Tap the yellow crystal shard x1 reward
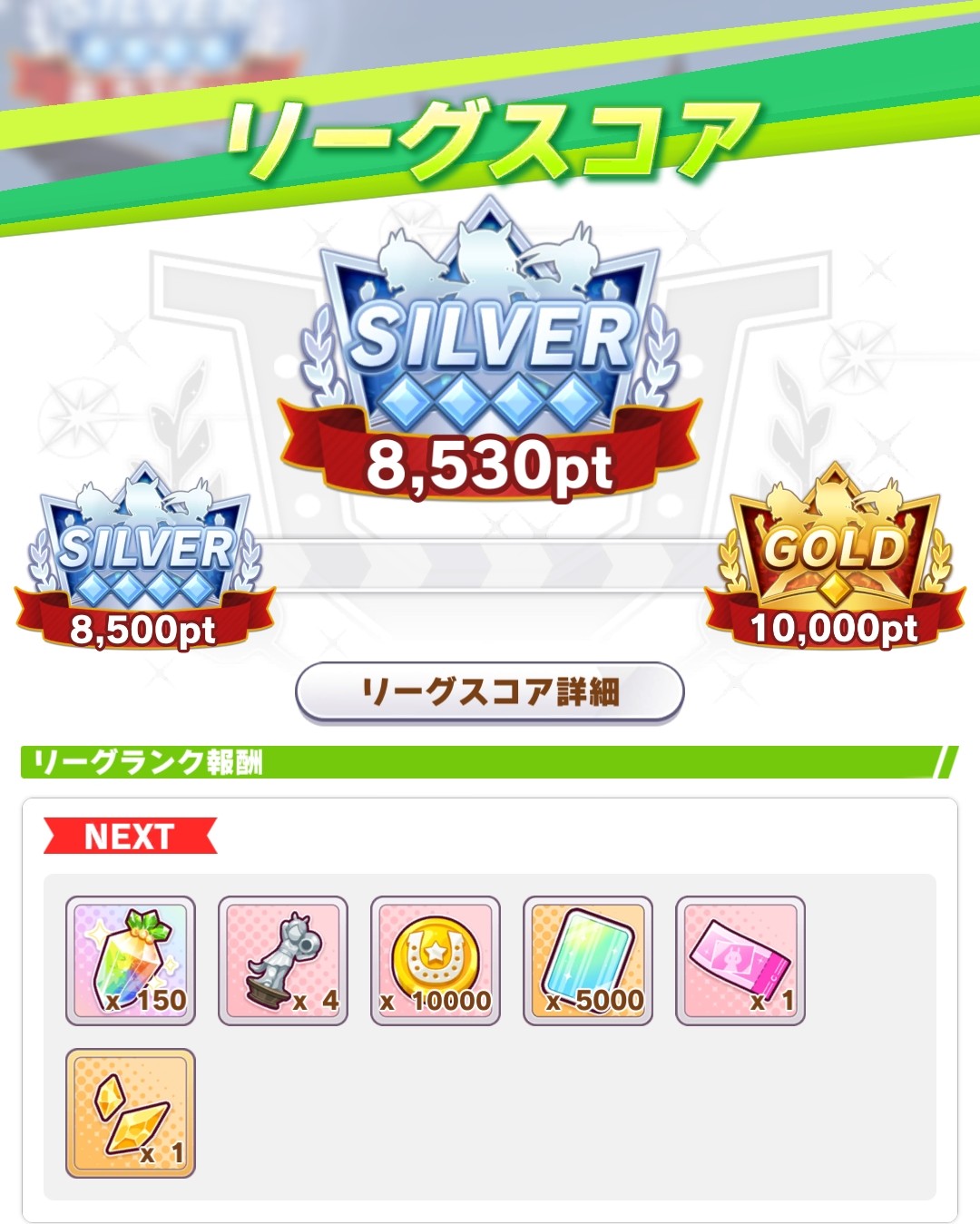This screenshot has width=980, height=1224. pyautogui.click(x=131, y=1113)
